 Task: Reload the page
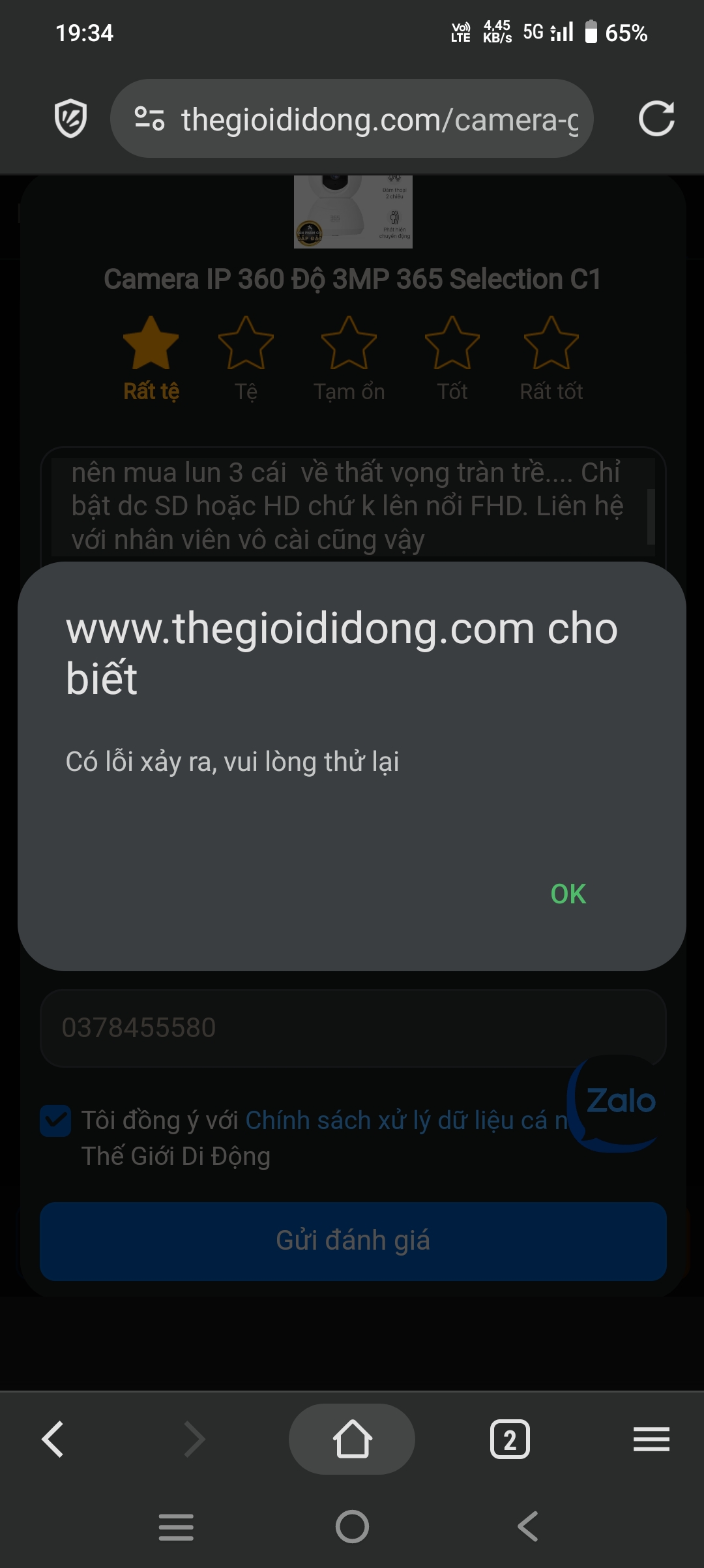pyautogui.click(x=656, y=119)
